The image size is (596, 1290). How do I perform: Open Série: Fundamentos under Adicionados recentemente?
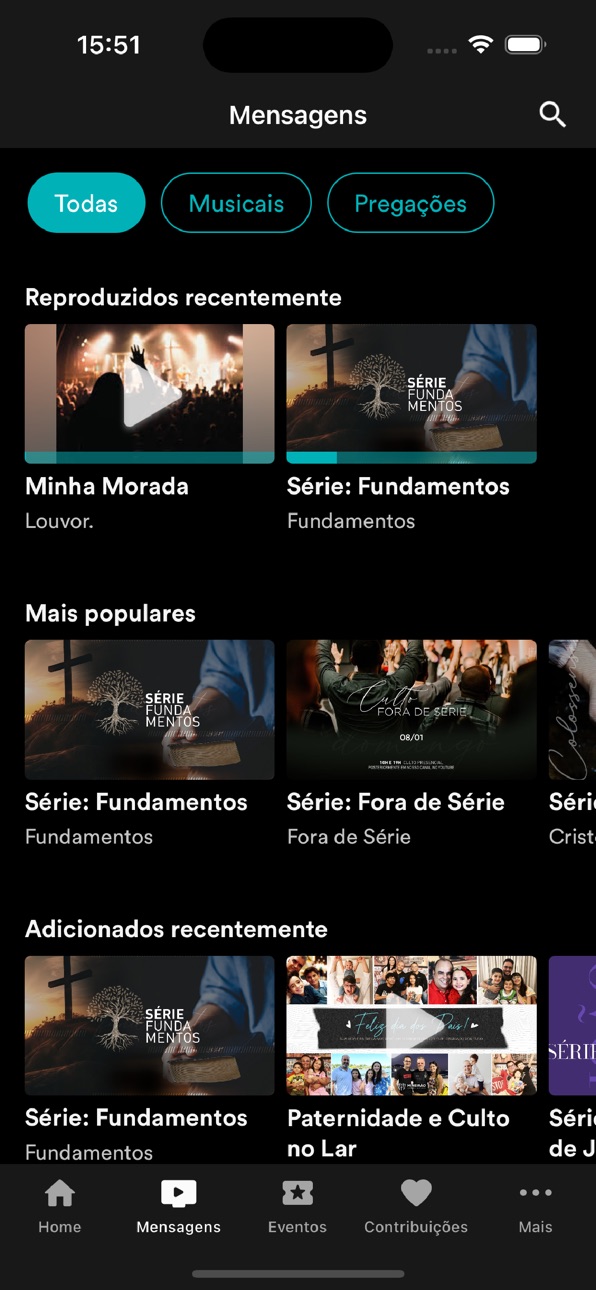[150, 1026]
